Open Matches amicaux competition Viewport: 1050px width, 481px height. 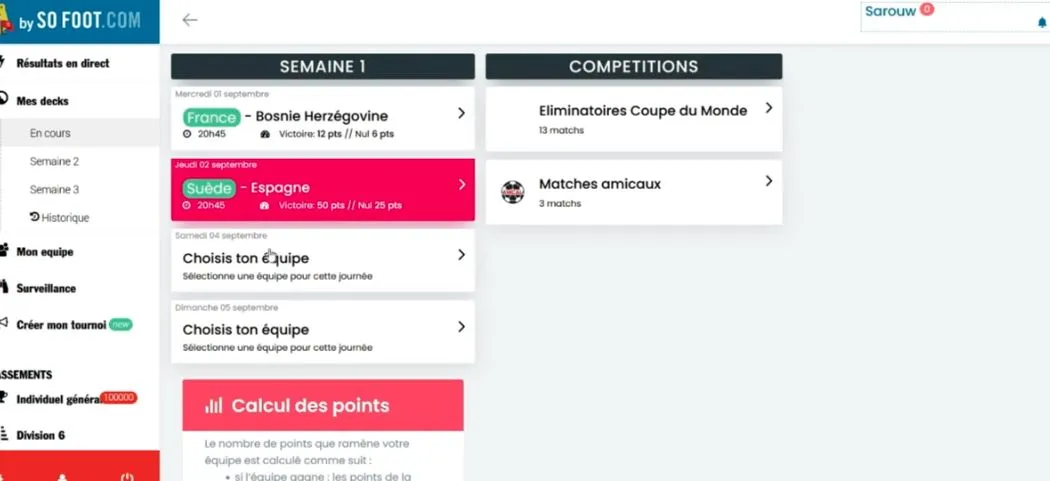coord(634,191)
